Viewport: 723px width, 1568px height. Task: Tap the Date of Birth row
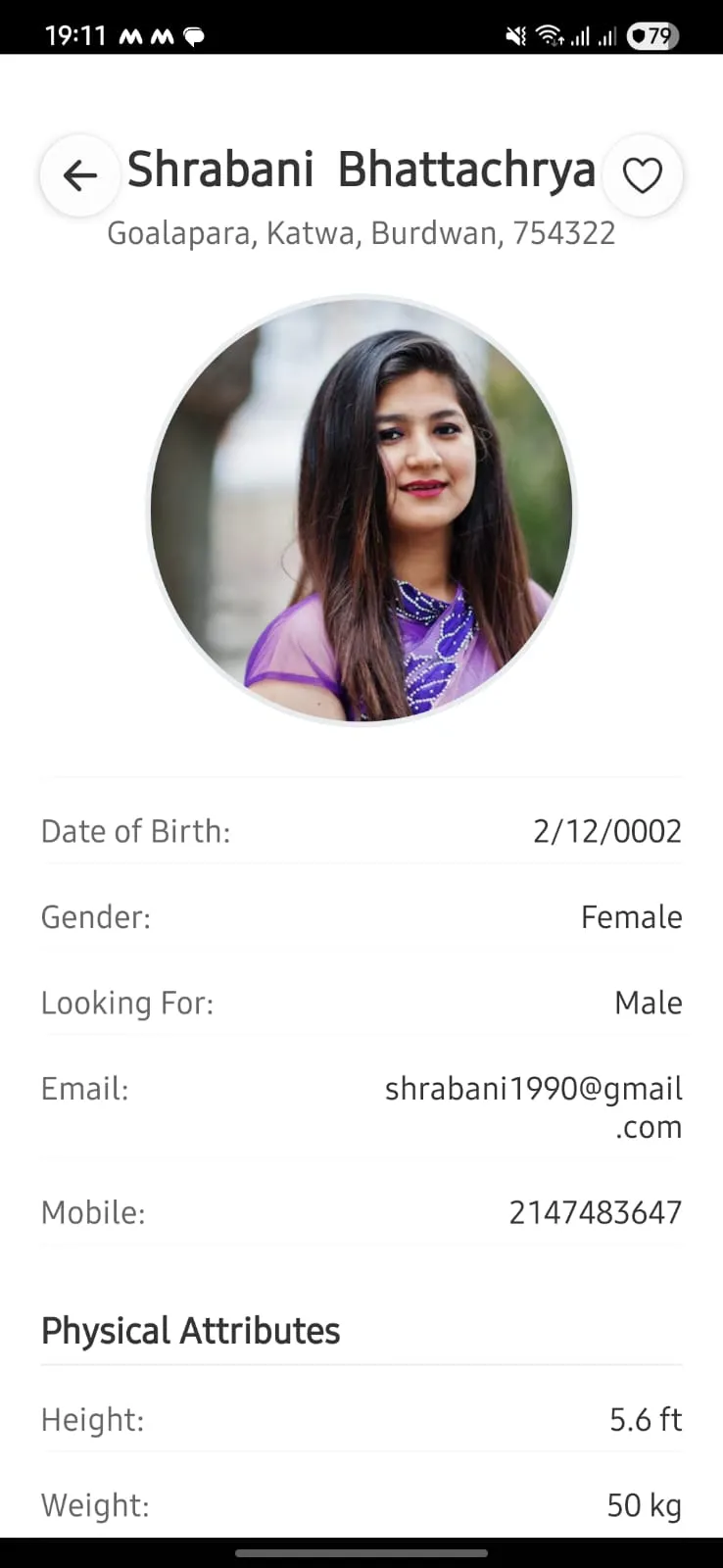coord(361,831)
